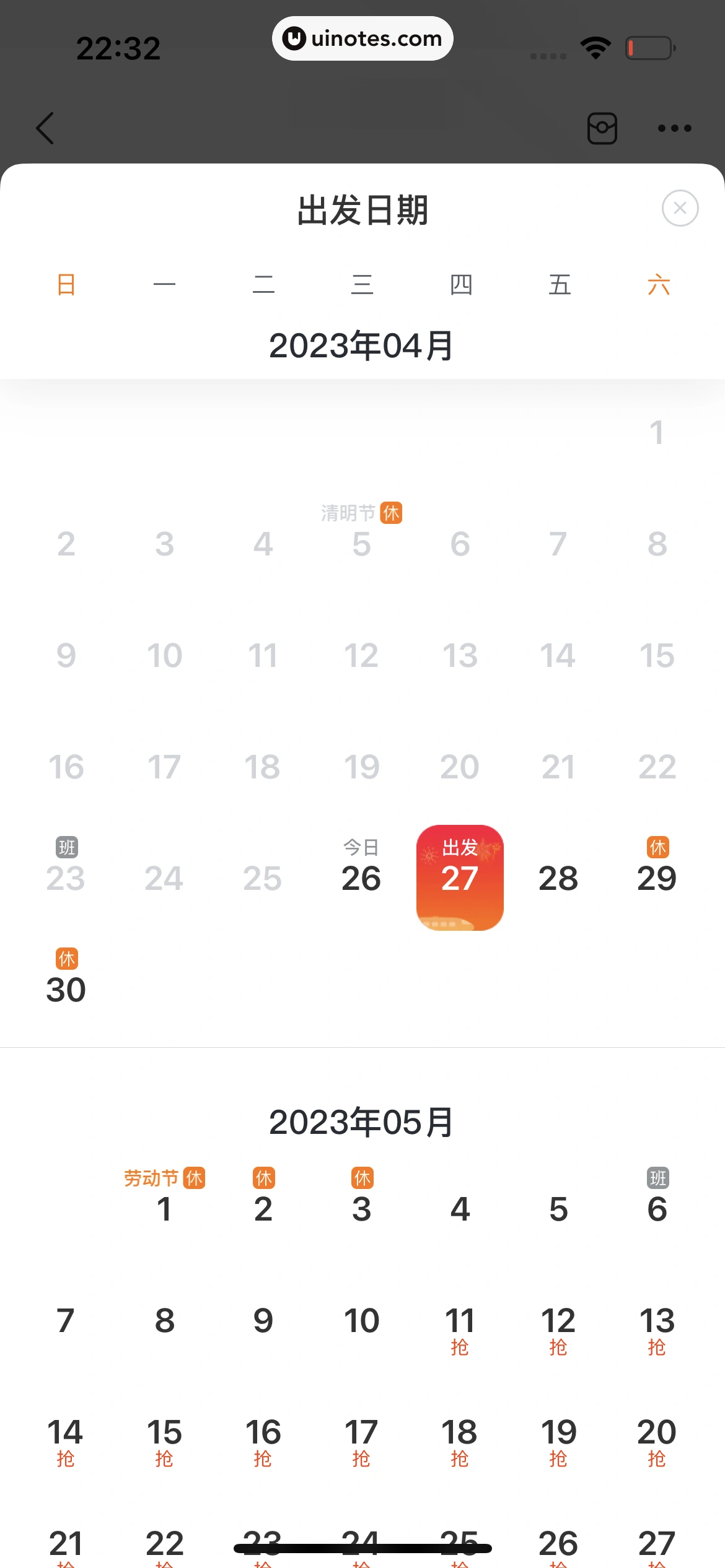Select May 9 as departure date
This screenshot has width=725, height=1568.
click(263, 1320)
